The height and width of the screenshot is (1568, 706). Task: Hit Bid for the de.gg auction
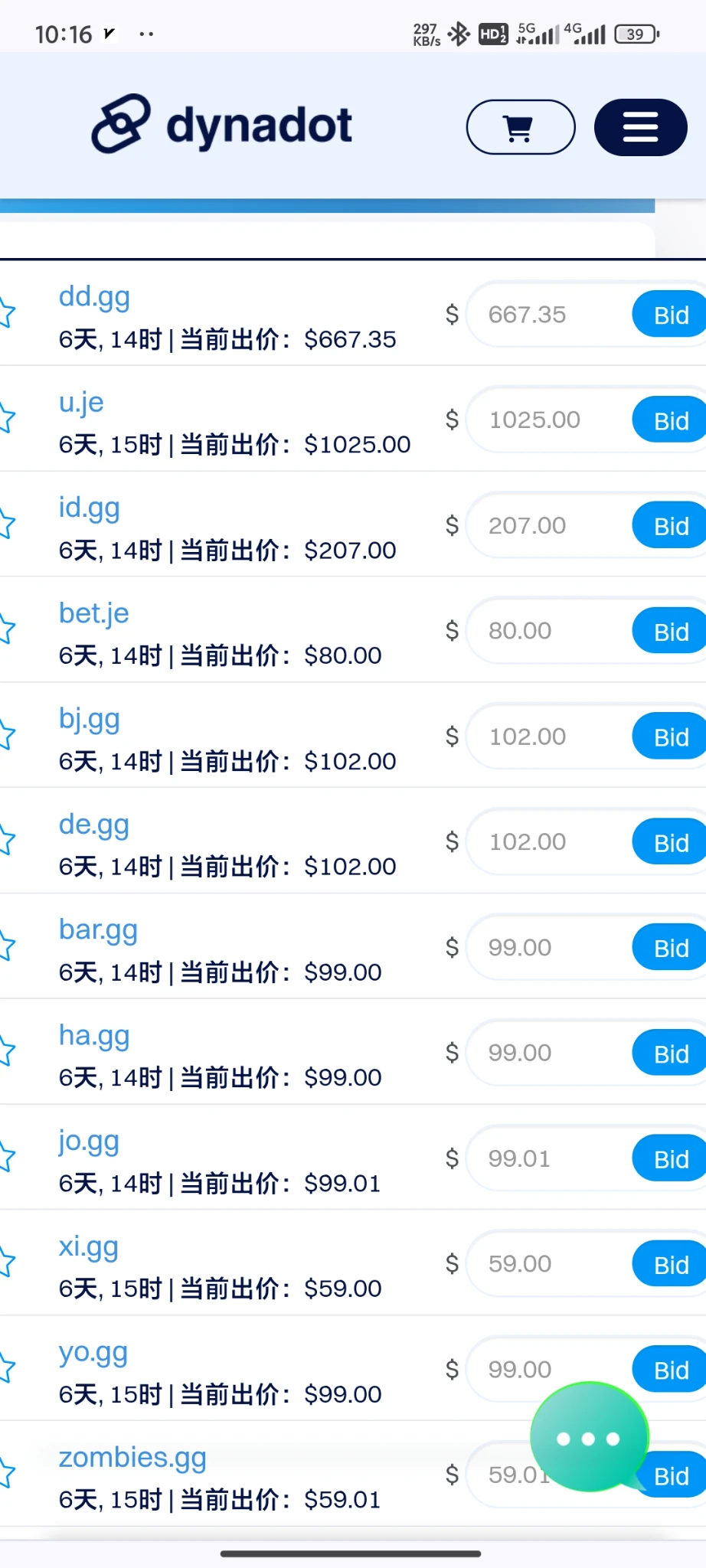coord(670,842)
